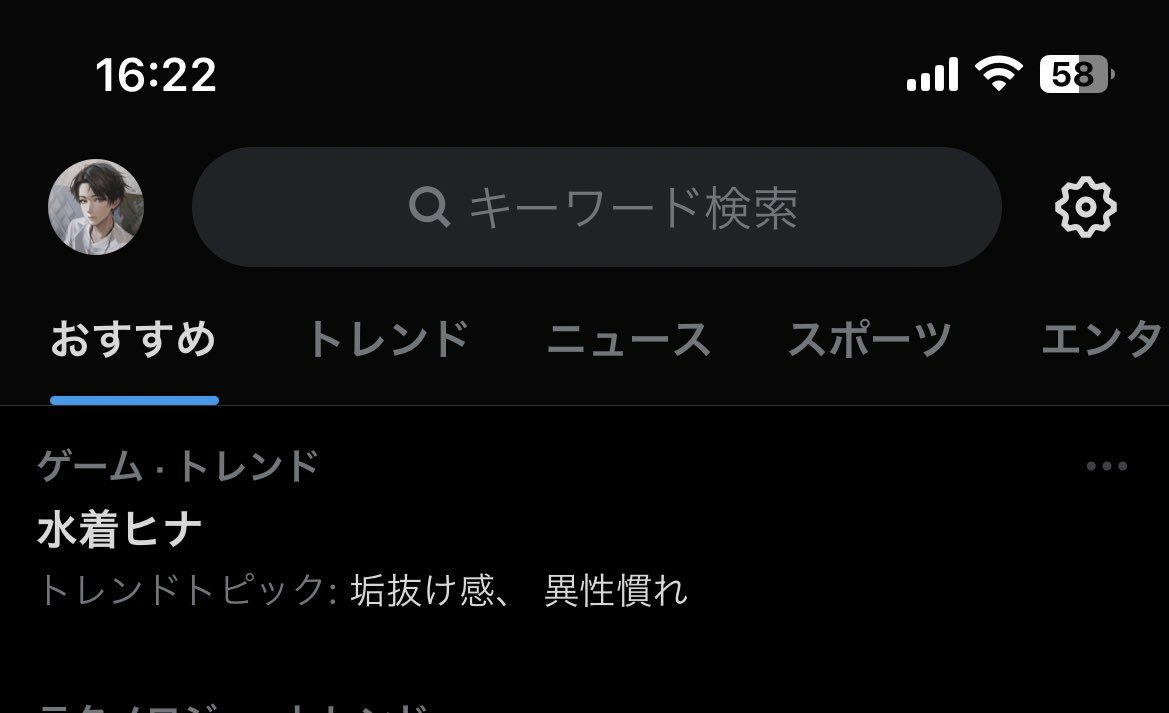Switch to the トレンド tab
Screen dimensions: 1169x713
388,341
